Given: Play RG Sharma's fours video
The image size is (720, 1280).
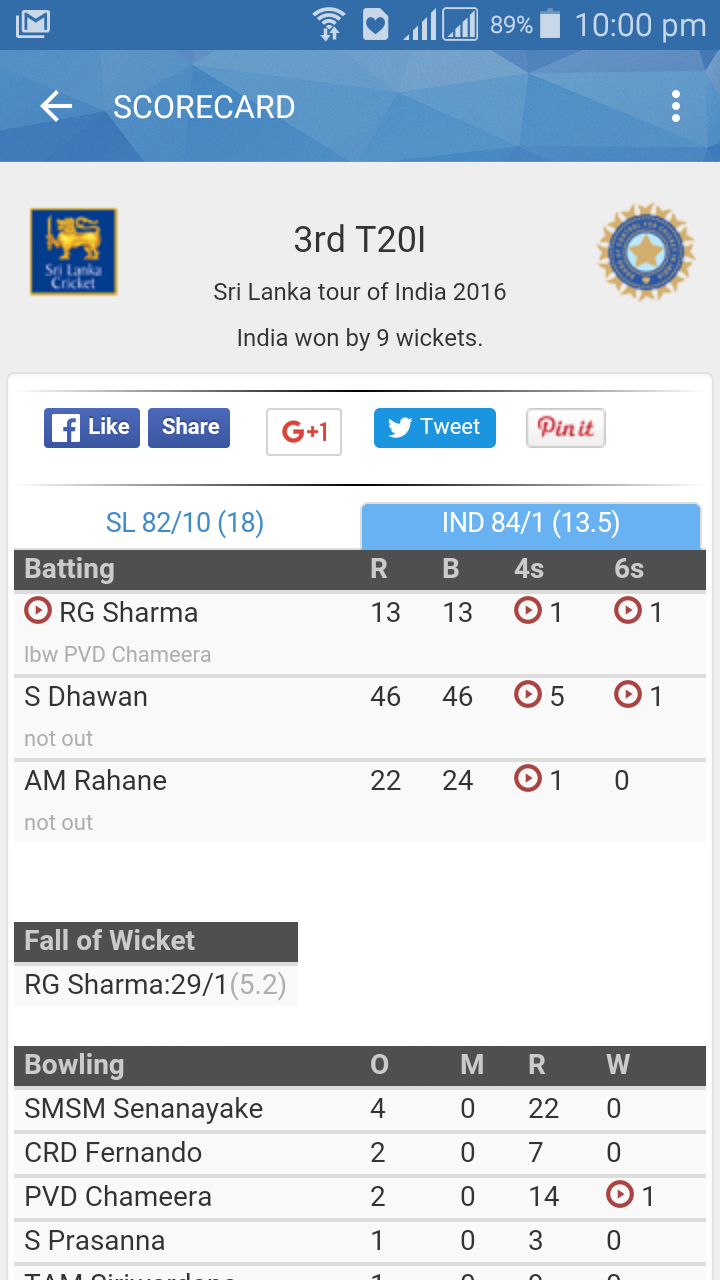Looking at the screenshot, I should coord(528,611).
